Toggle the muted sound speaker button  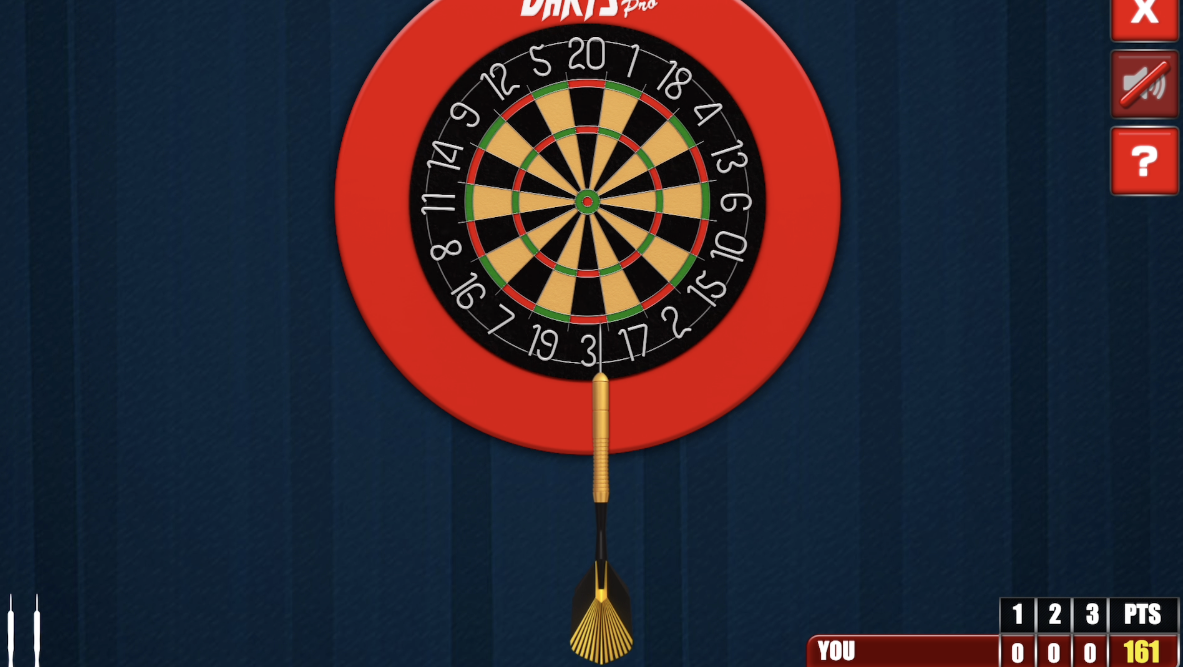click(1144, 84)
